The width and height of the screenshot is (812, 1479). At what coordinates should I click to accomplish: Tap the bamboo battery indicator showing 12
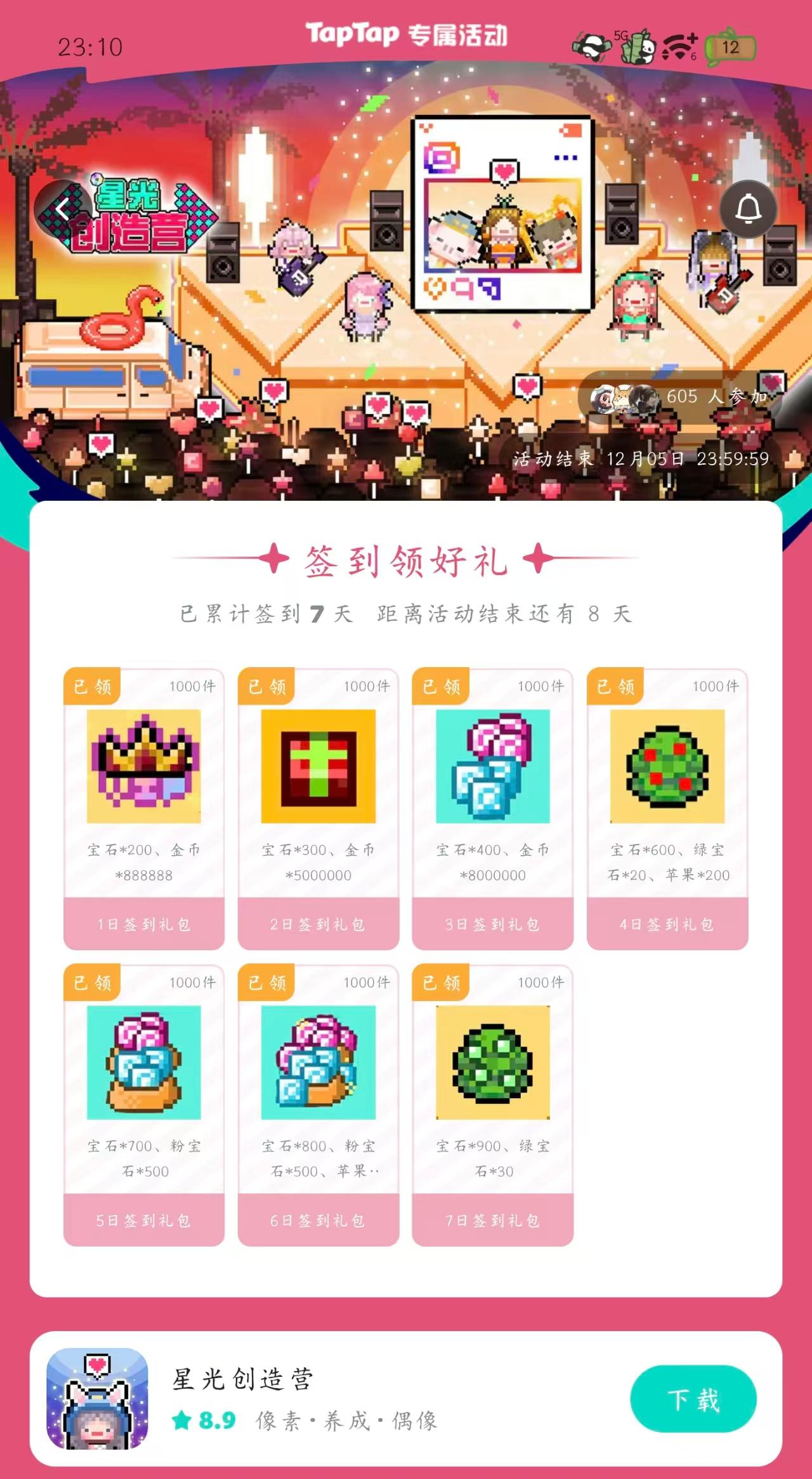(x=731, y=46)
